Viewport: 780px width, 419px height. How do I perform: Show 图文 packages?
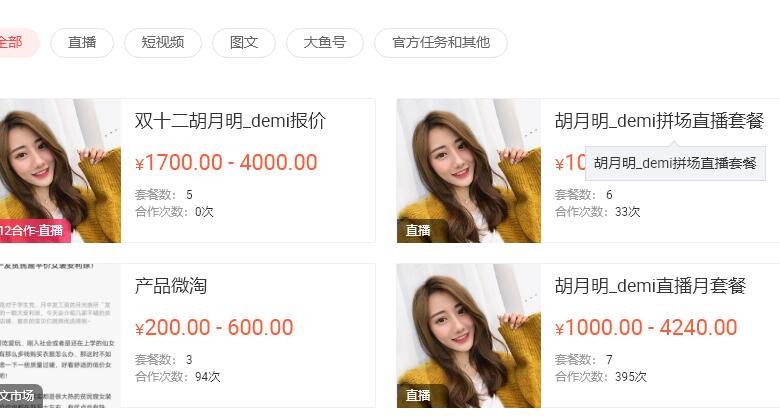coord(244,43)
